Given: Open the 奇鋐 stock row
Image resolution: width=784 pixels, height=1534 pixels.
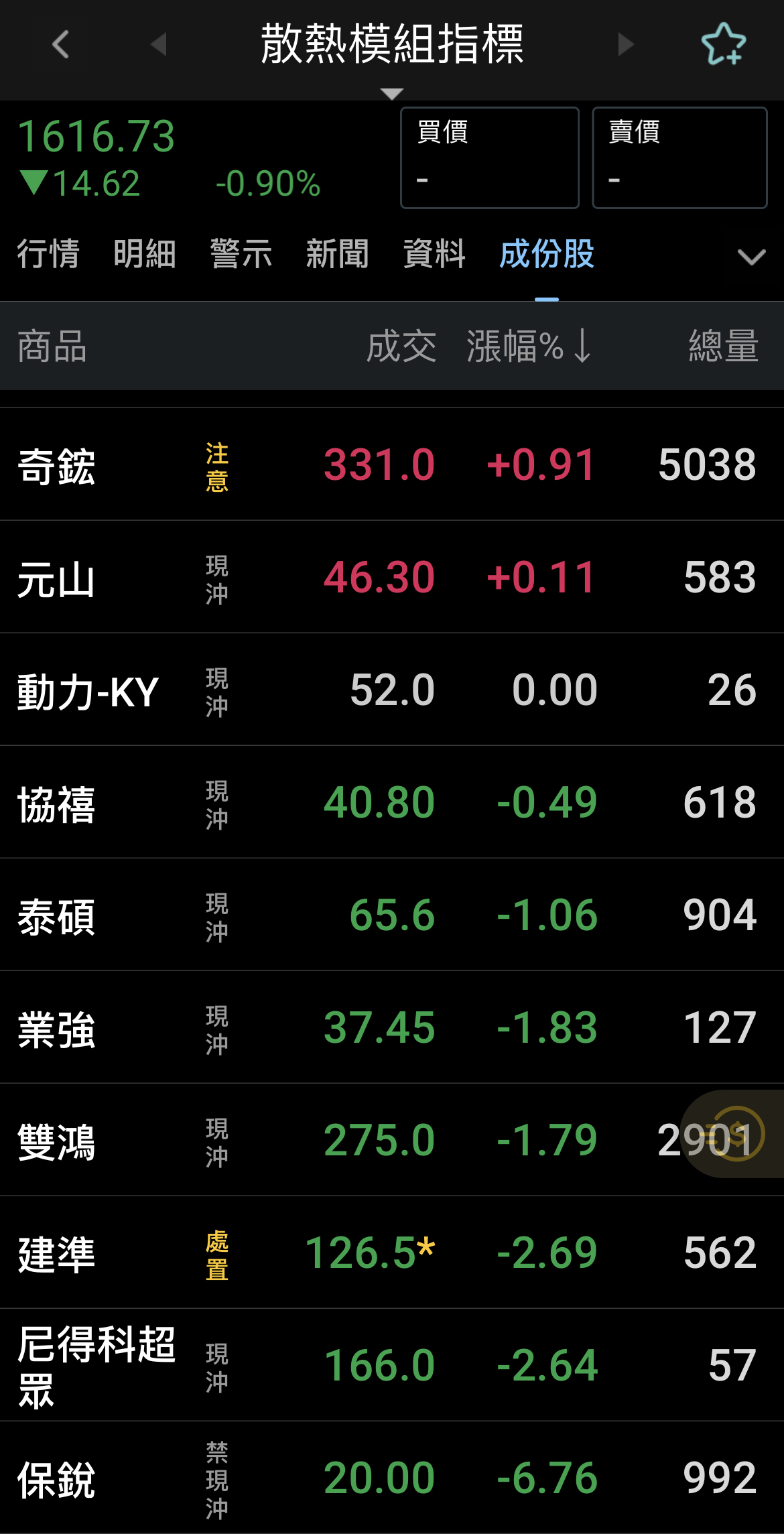Looking at the screenshot, I should [x=392, y=464].
